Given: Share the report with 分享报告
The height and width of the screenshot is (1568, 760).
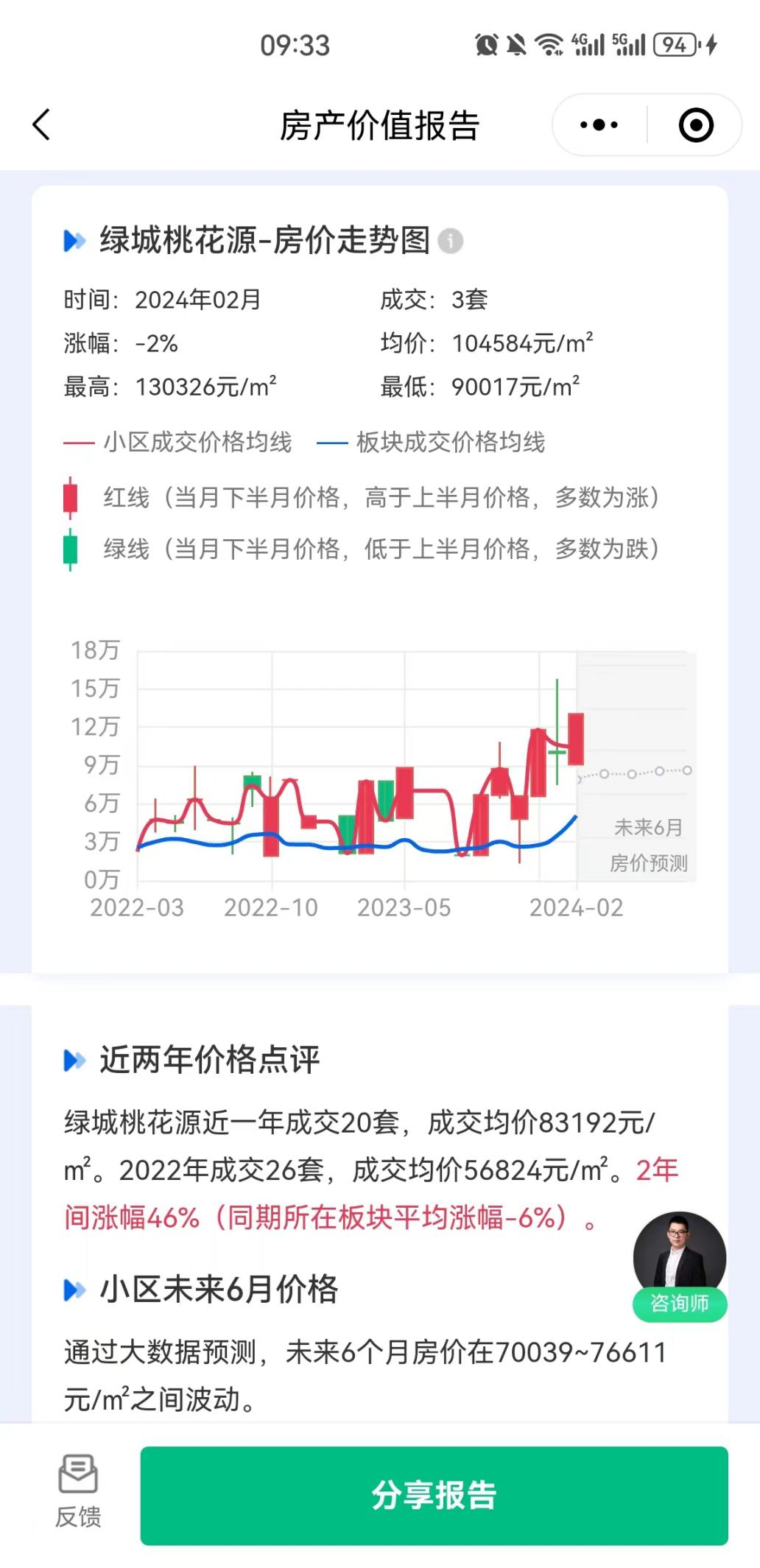Looking at the screenshot, I should pyautogui.click(x=434, y=1495).
